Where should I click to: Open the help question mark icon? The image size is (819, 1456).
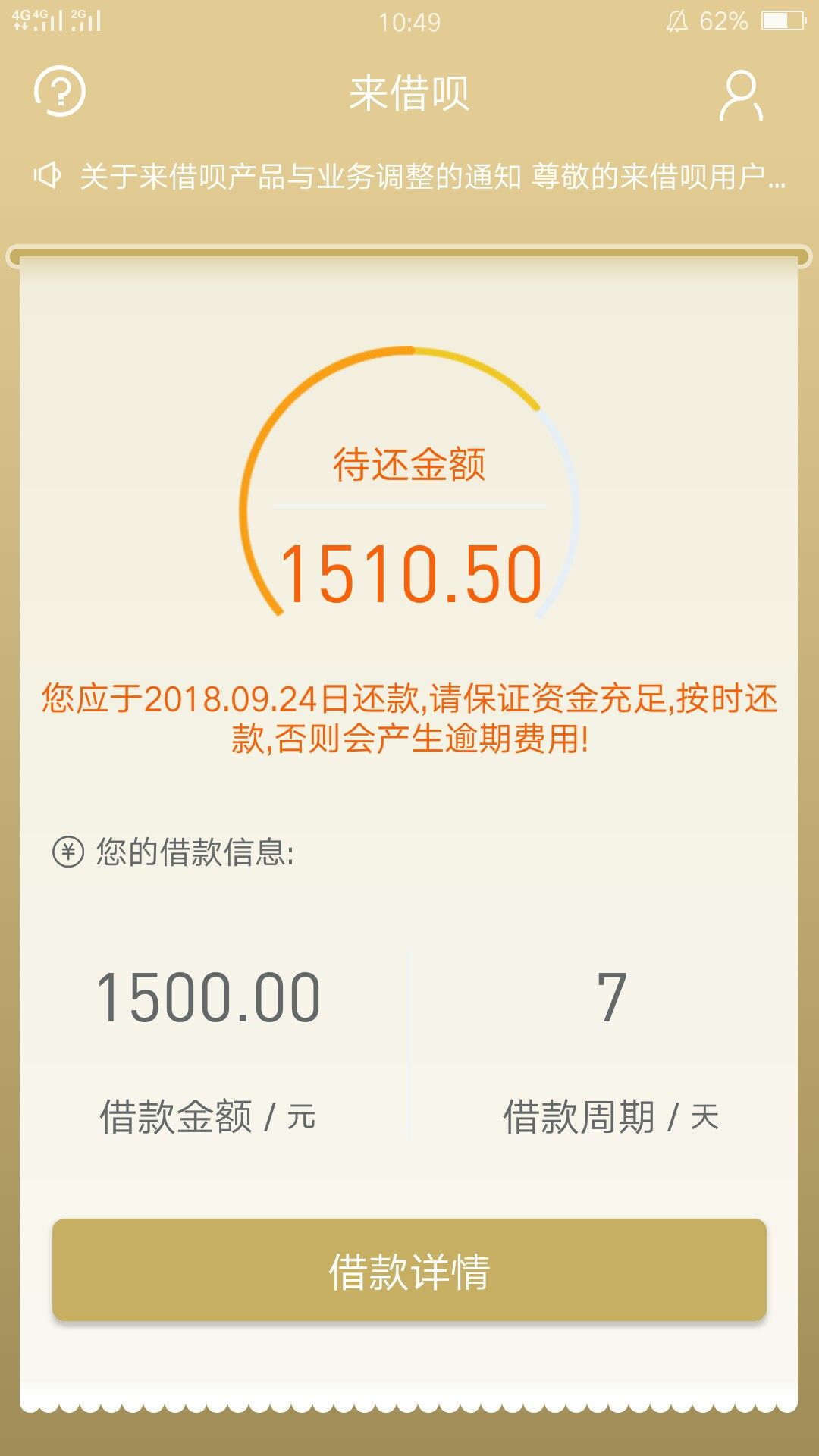tap(59, 92)
